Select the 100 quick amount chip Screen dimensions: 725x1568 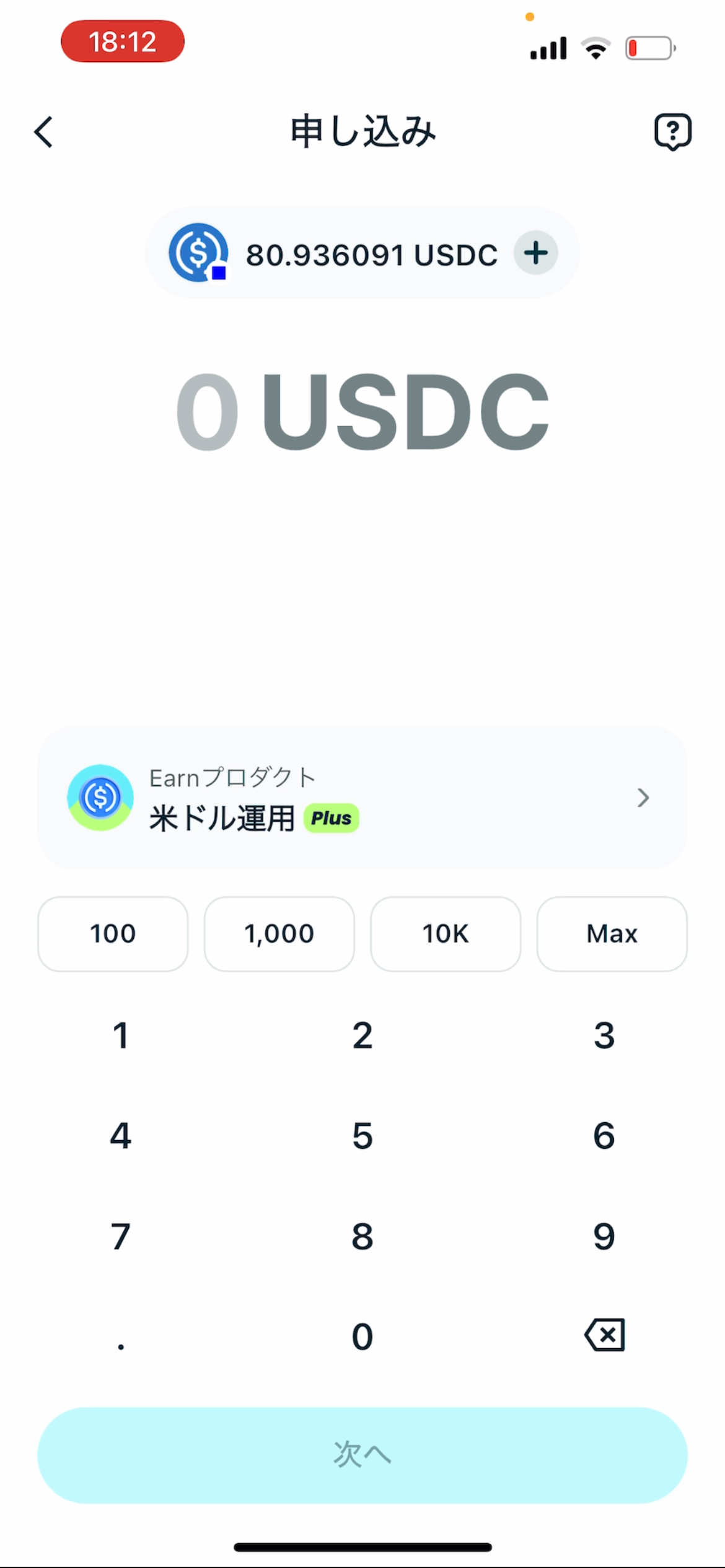pos(113,934)
